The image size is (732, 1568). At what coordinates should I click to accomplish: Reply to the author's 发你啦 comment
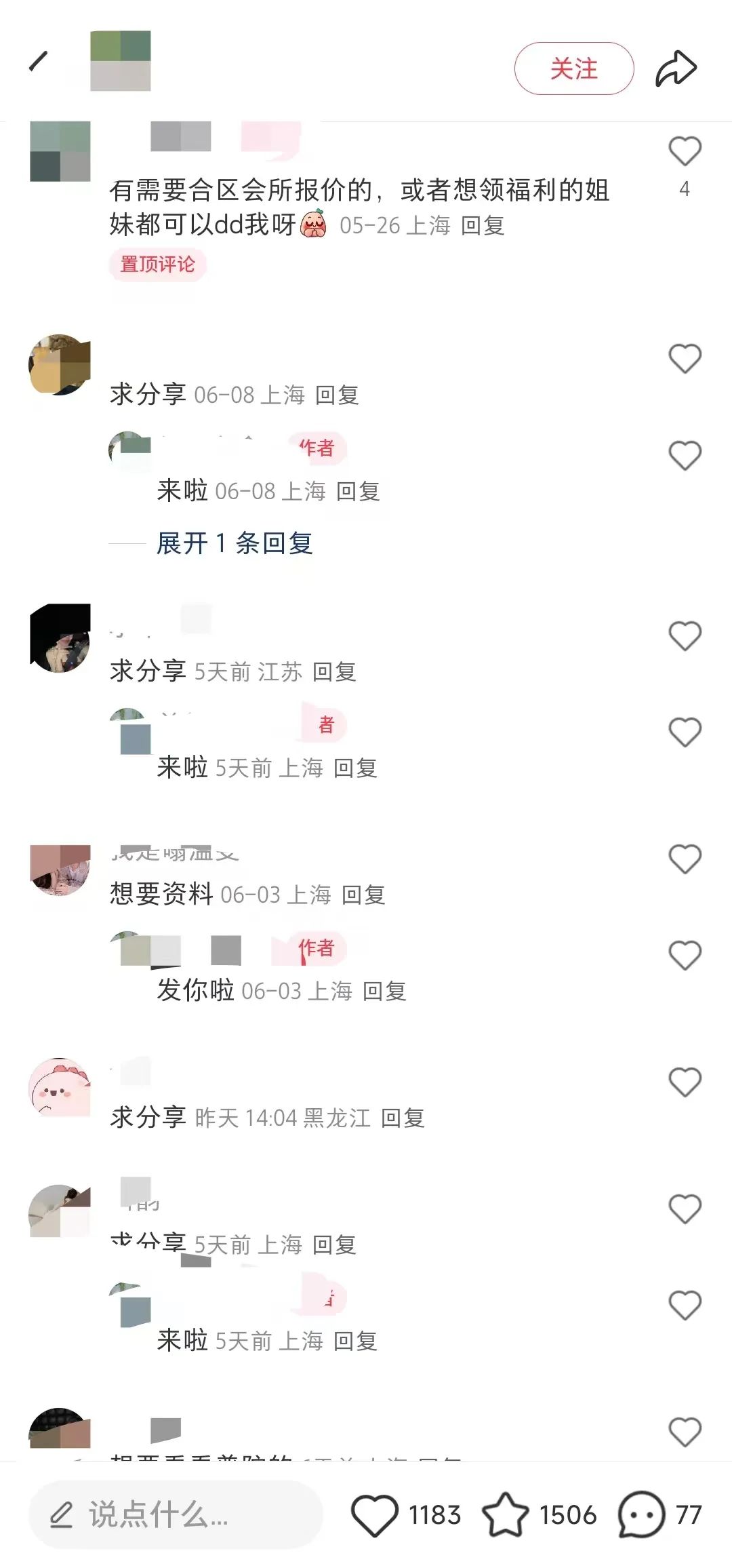[x=384, y=992]
